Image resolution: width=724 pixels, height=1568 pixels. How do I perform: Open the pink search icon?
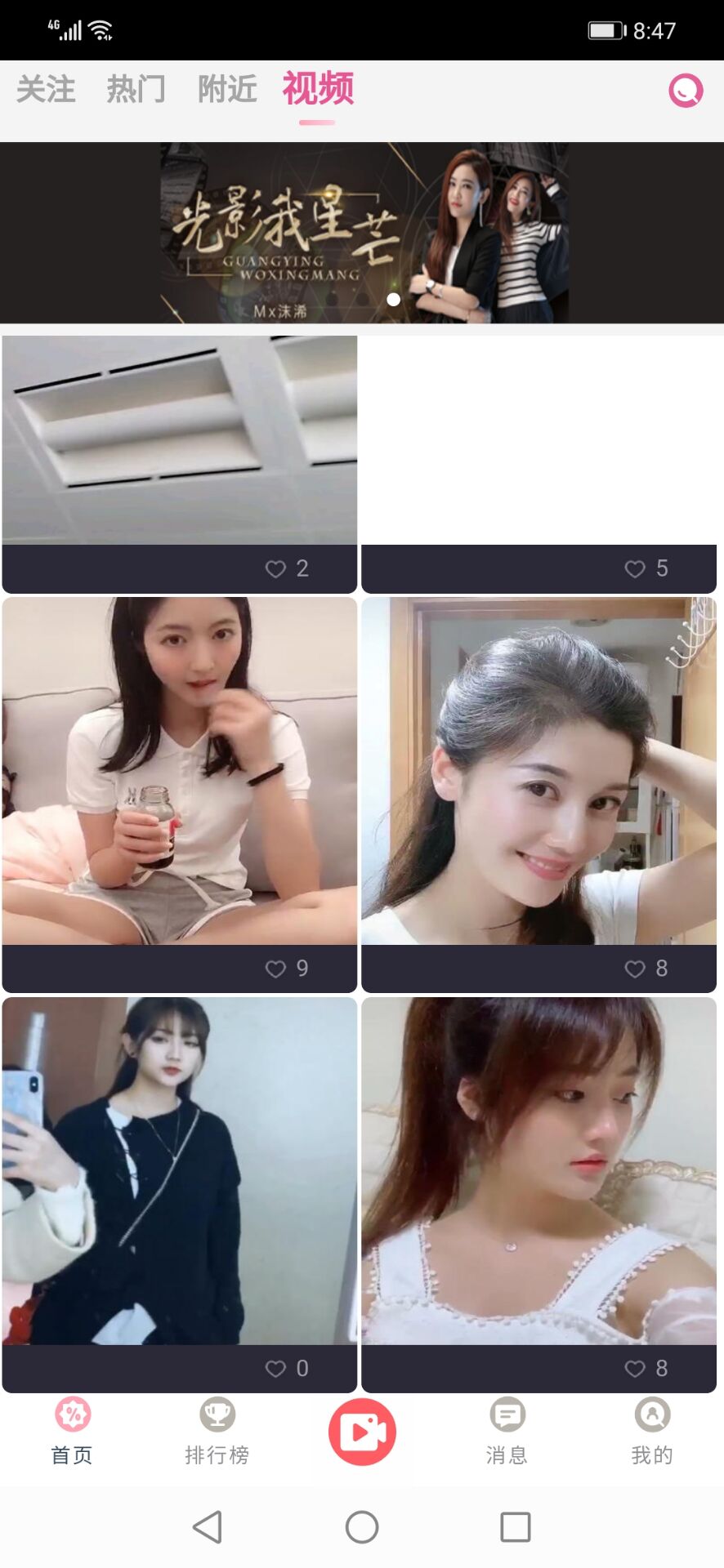point(685,91)
